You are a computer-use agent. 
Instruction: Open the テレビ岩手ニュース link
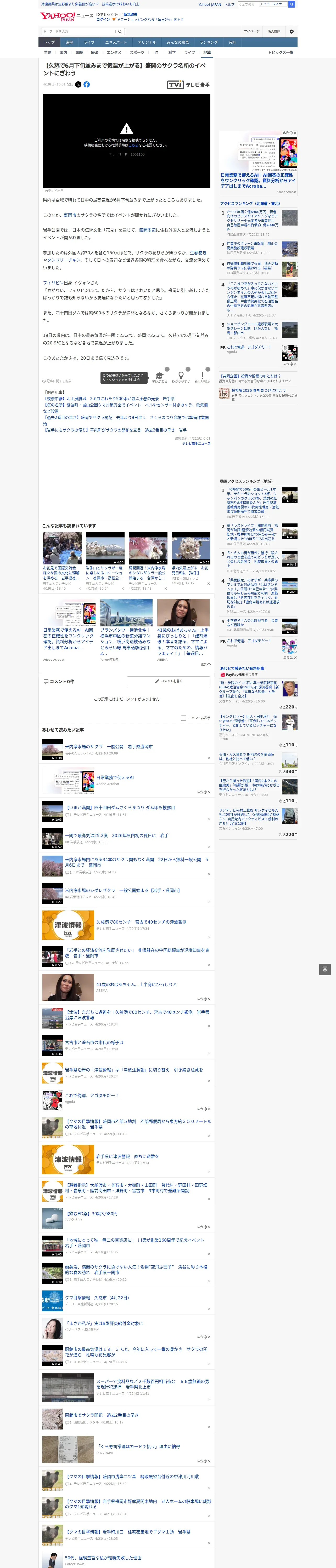196,443
